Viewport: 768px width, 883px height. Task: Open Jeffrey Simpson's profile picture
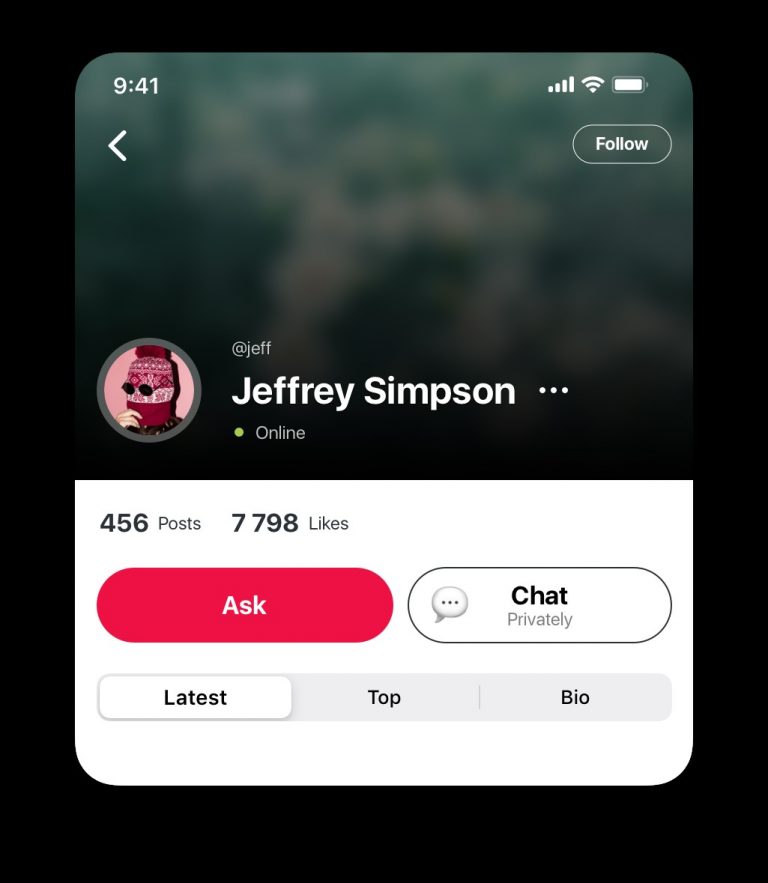click(149, 390)
